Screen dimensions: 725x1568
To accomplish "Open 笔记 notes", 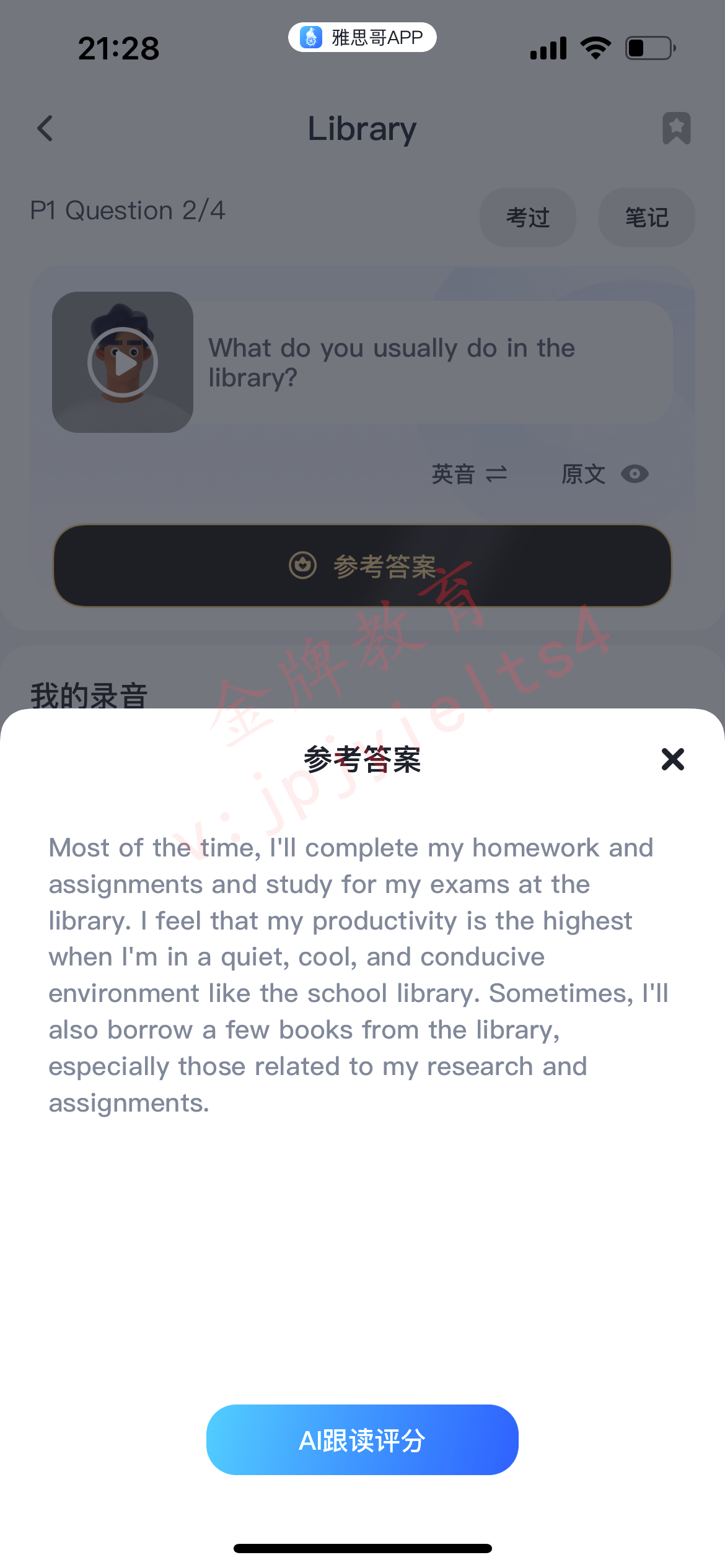I will (x=647, y=217).
